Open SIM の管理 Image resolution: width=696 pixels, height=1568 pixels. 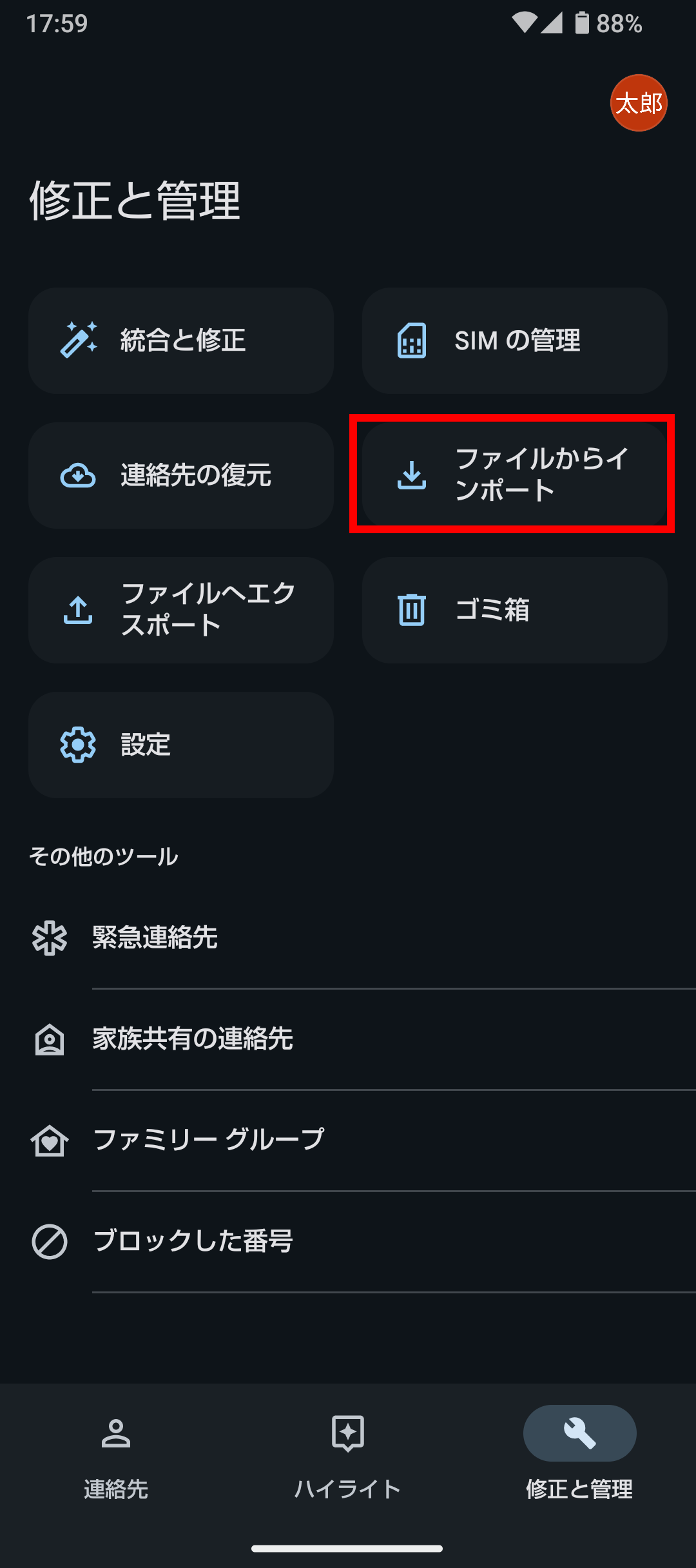514,340
